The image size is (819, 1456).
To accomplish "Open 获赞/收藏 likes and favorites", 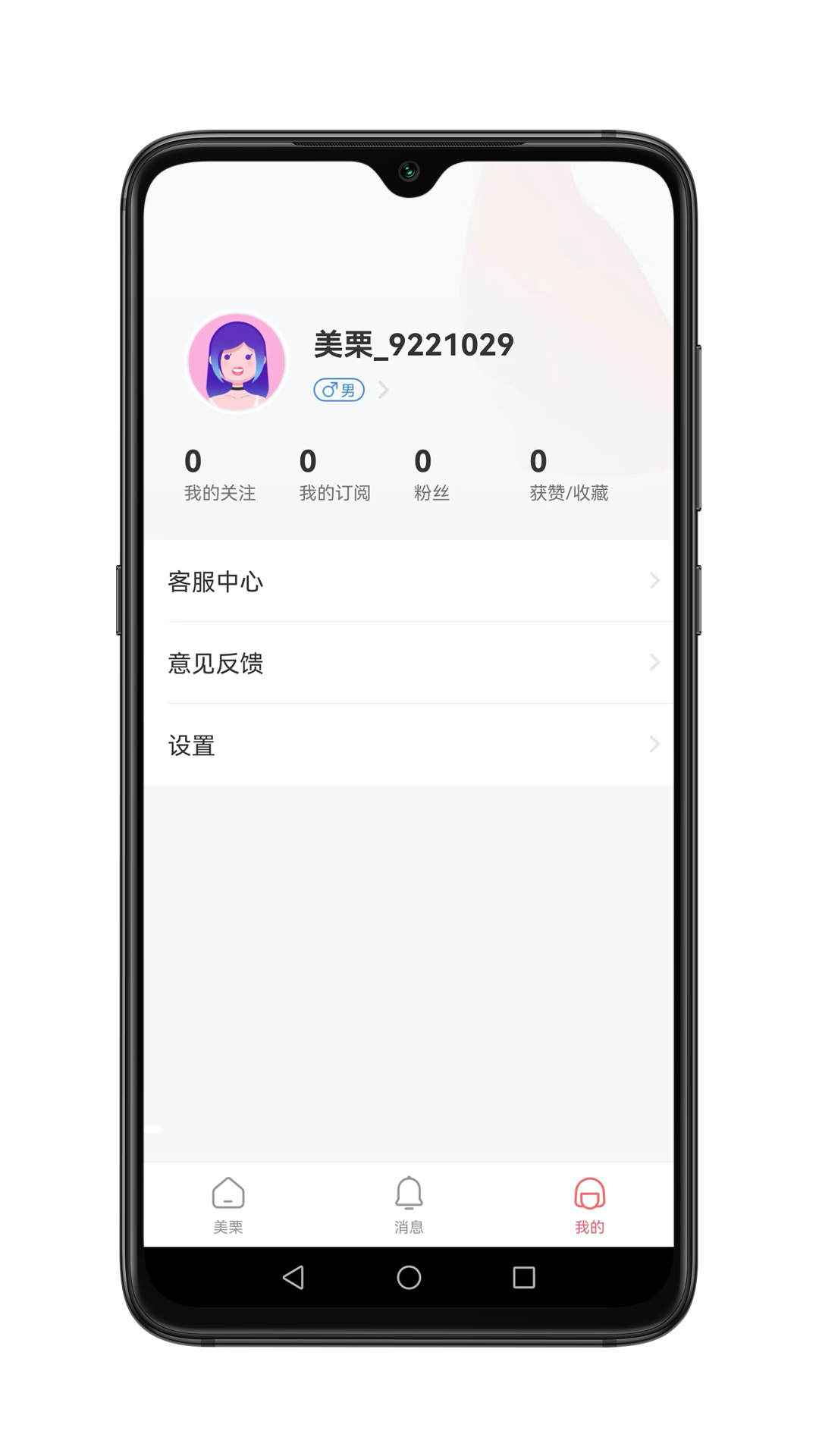I will click(x=569, y=475).
